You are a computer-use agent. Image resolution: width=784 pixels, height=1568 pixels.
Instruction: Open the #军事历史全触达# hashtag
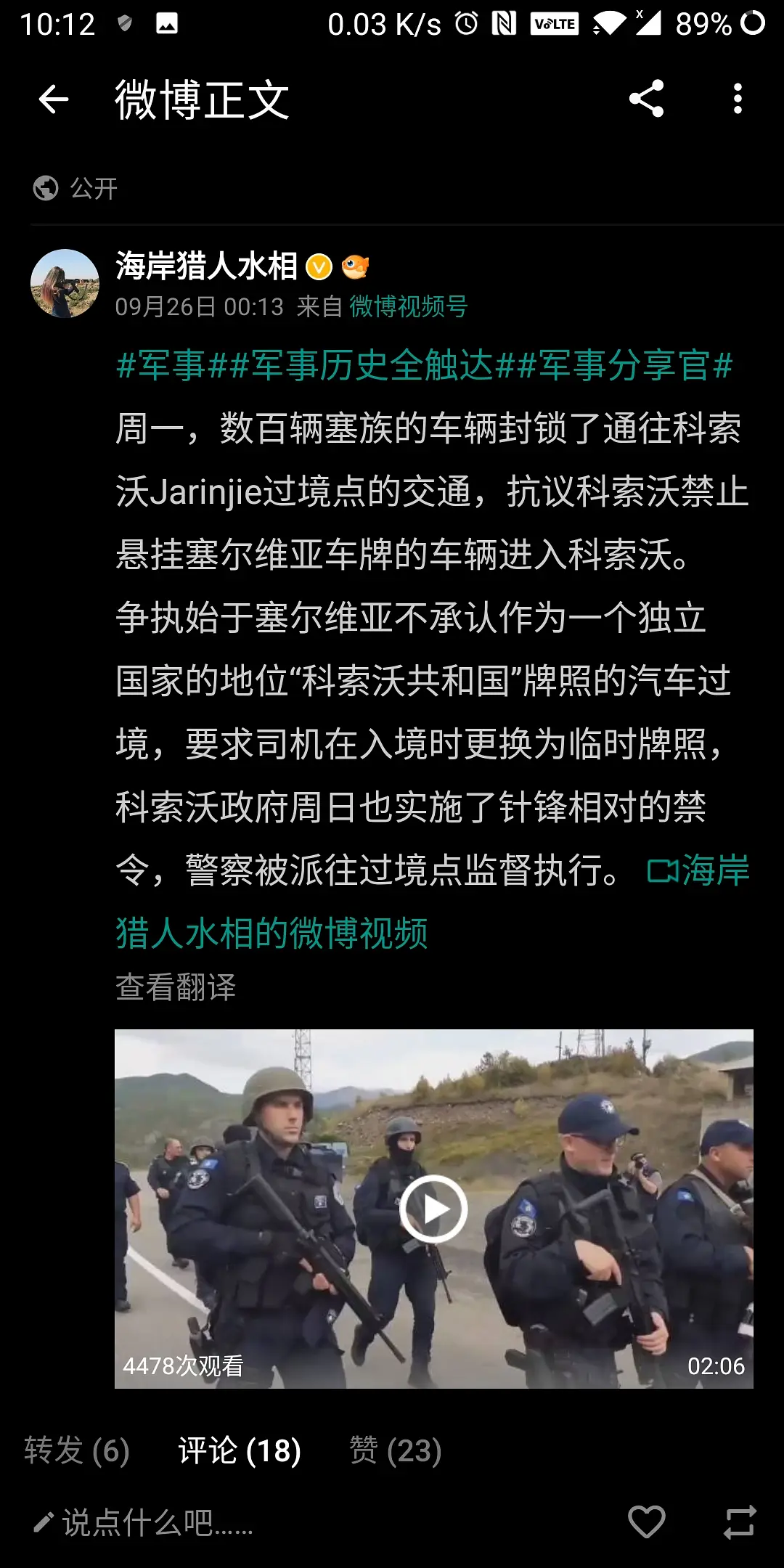click(x=372, y=364)
